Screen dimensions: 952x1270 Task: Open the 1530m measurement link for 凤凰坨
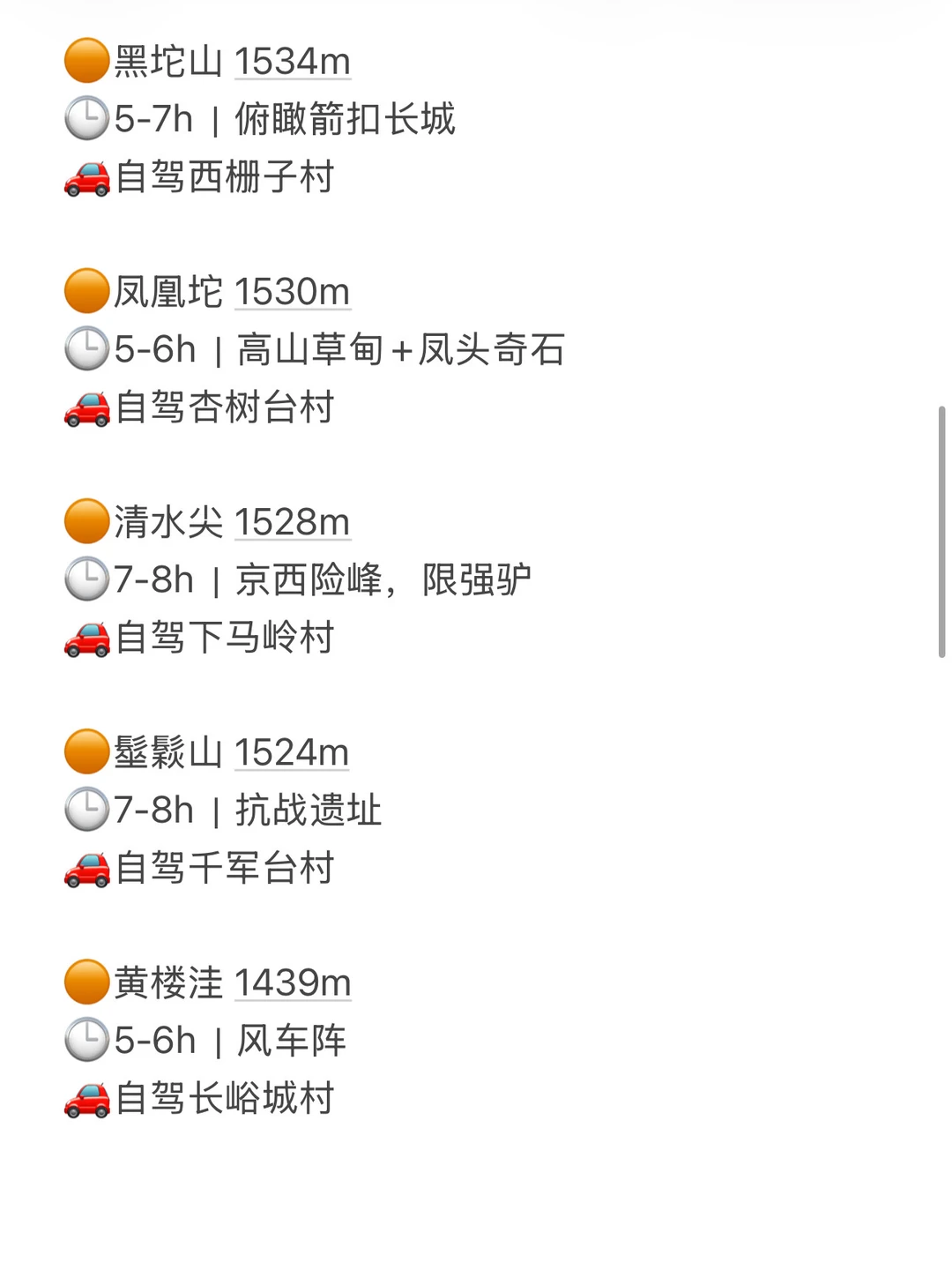point(292,292)
